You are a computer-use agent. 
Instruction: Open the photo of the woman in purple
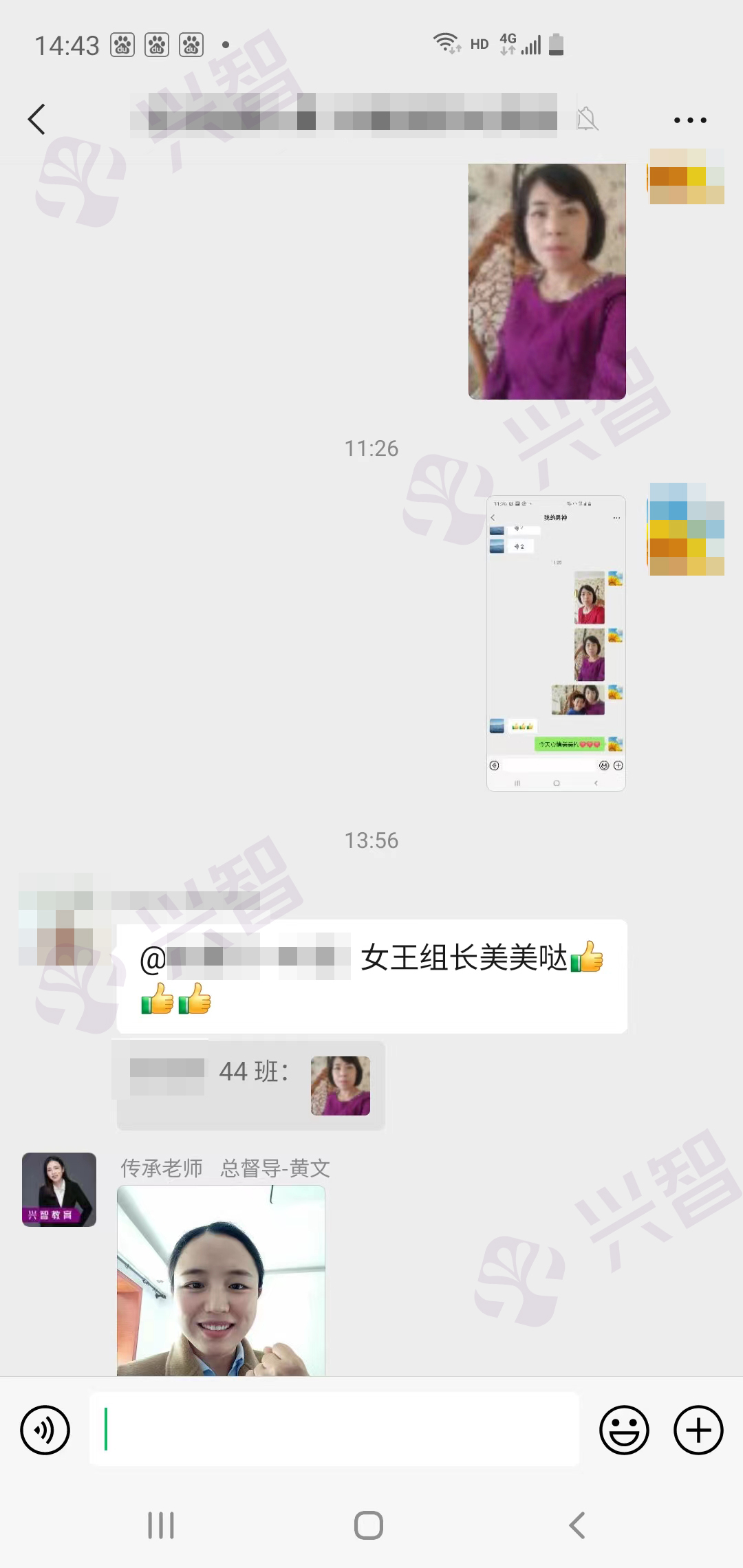[x=547, y=281]
